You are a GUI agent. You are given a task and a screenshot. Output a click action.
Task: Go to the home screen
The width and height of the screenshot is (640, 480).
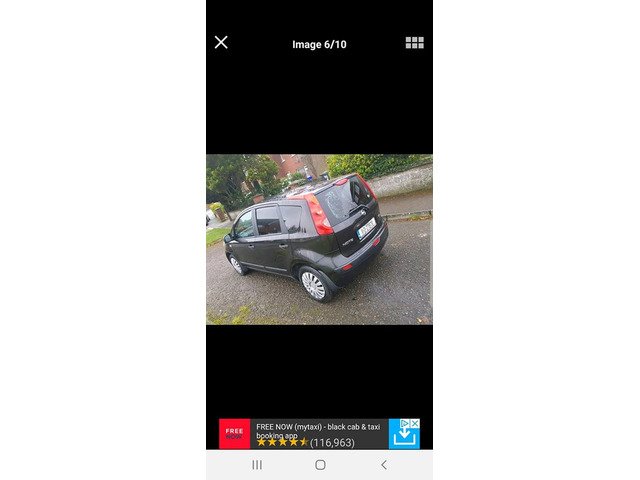(320, 465)
